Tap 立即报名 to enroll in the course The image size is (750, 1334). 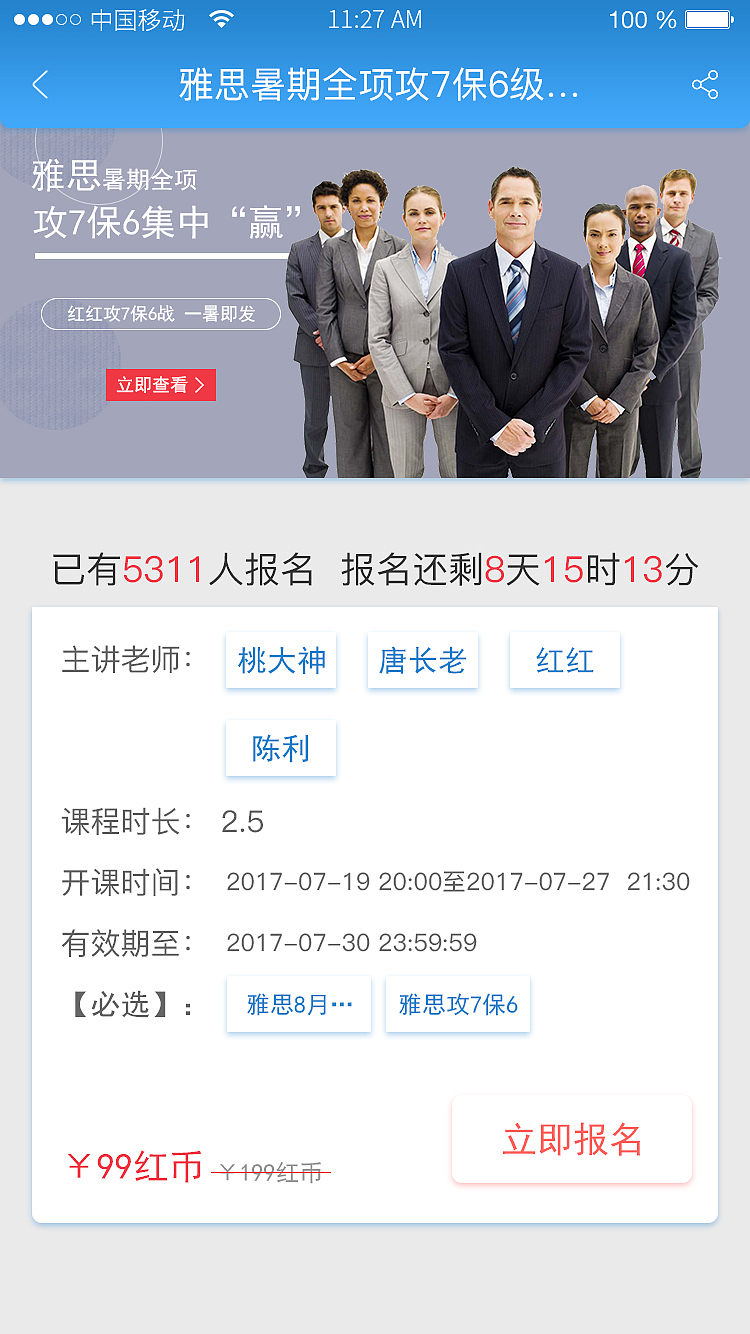click(571, 1139)
